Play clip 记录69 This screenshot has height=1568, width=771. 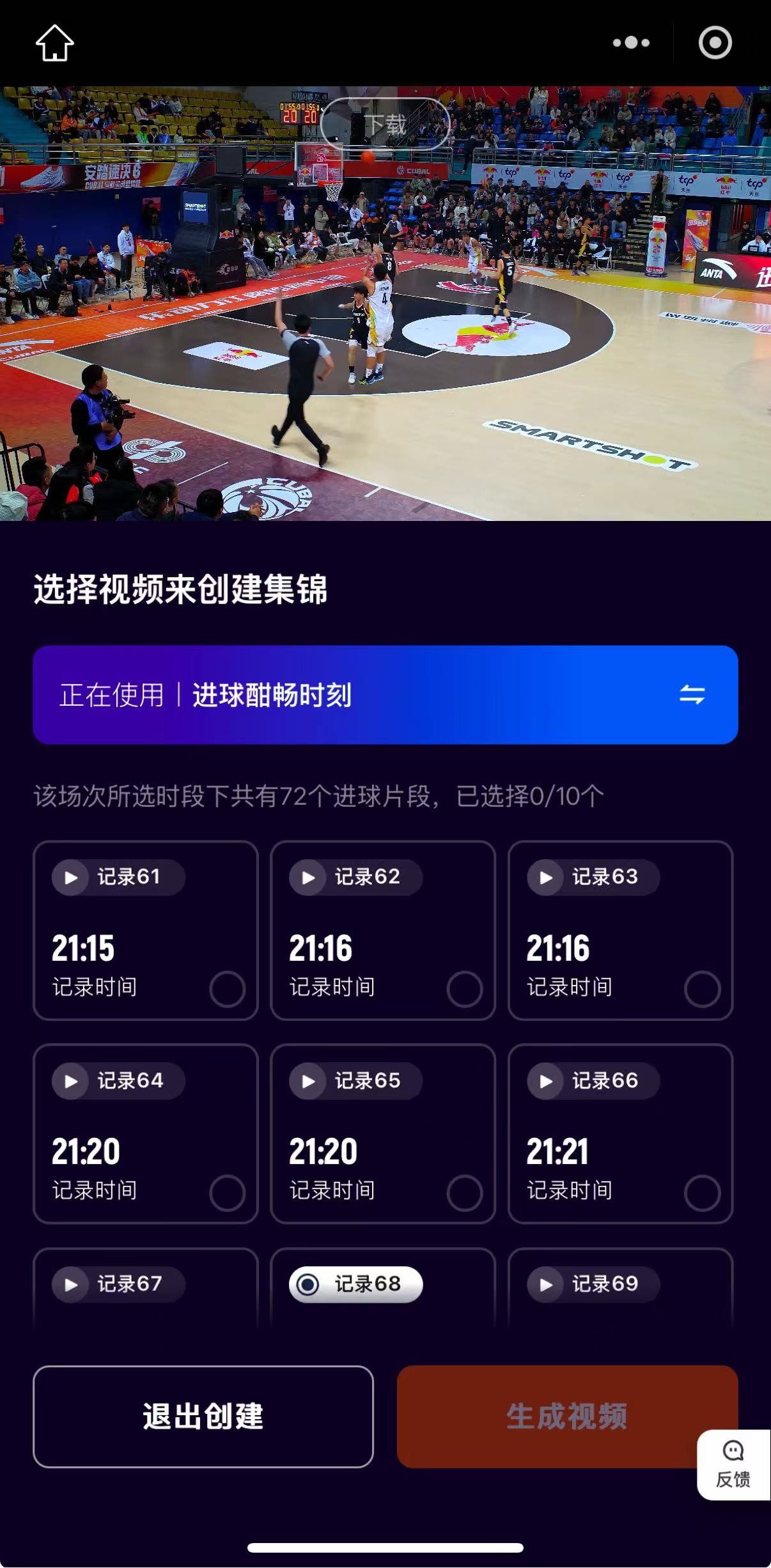(x=545, y=1284)
